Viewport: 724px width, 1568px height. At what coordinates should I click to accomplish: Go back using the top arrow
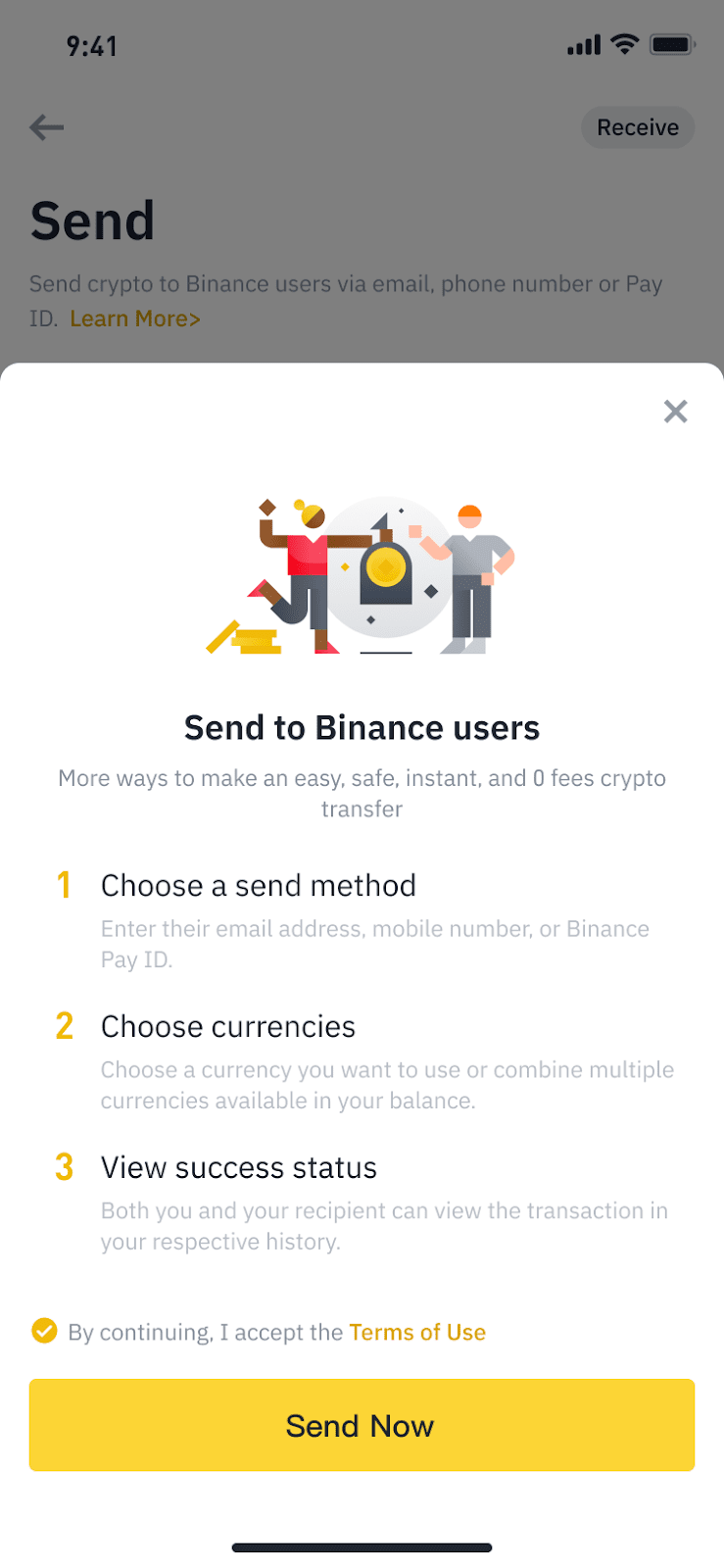click(x=46, y=127)
